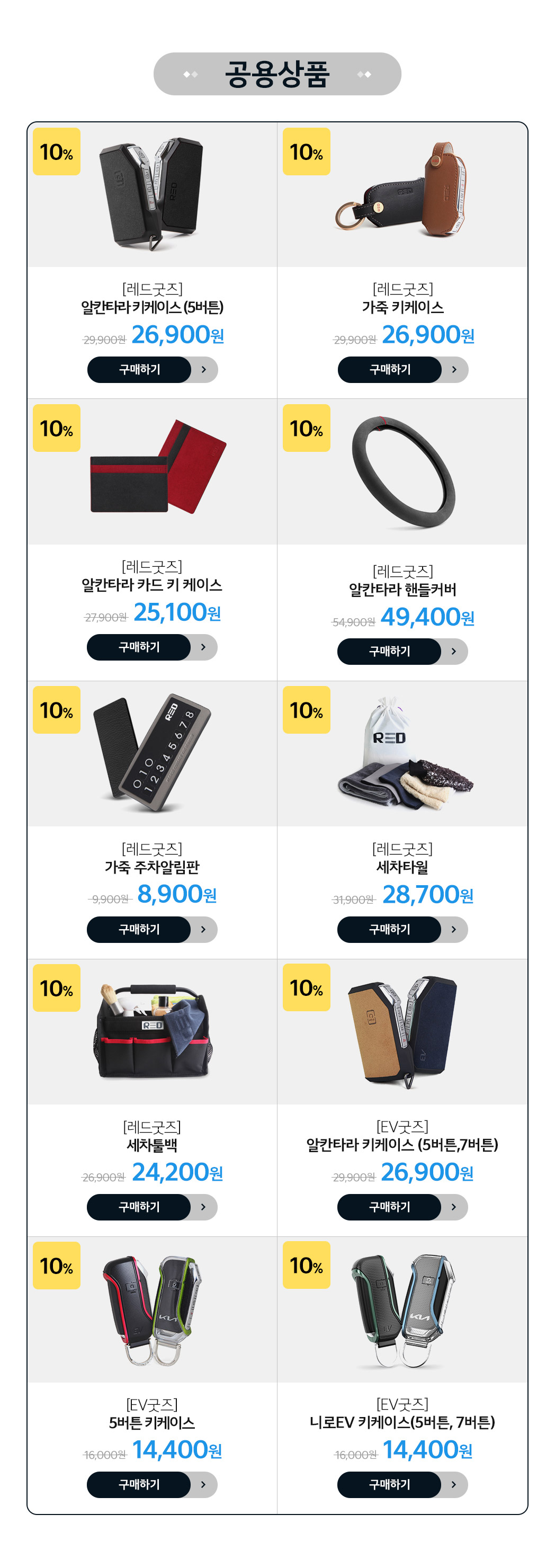Buy the 알칸타라 키케이스 (5버튼) by 레드굿즈
The image size is (555, 1568).
point(152,369)
